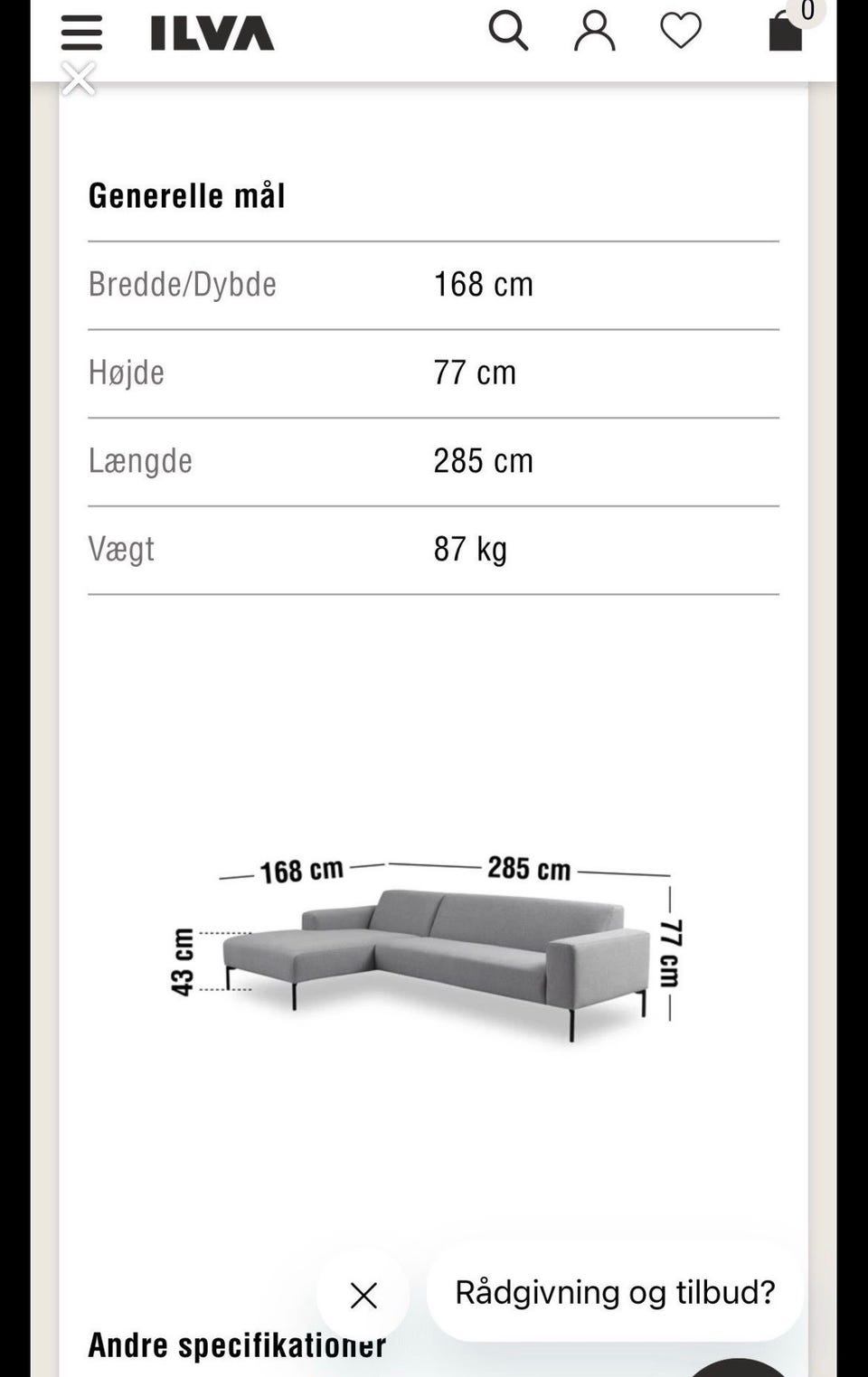
Task: Open the wishlist heart icon
Action: point(679,30)
